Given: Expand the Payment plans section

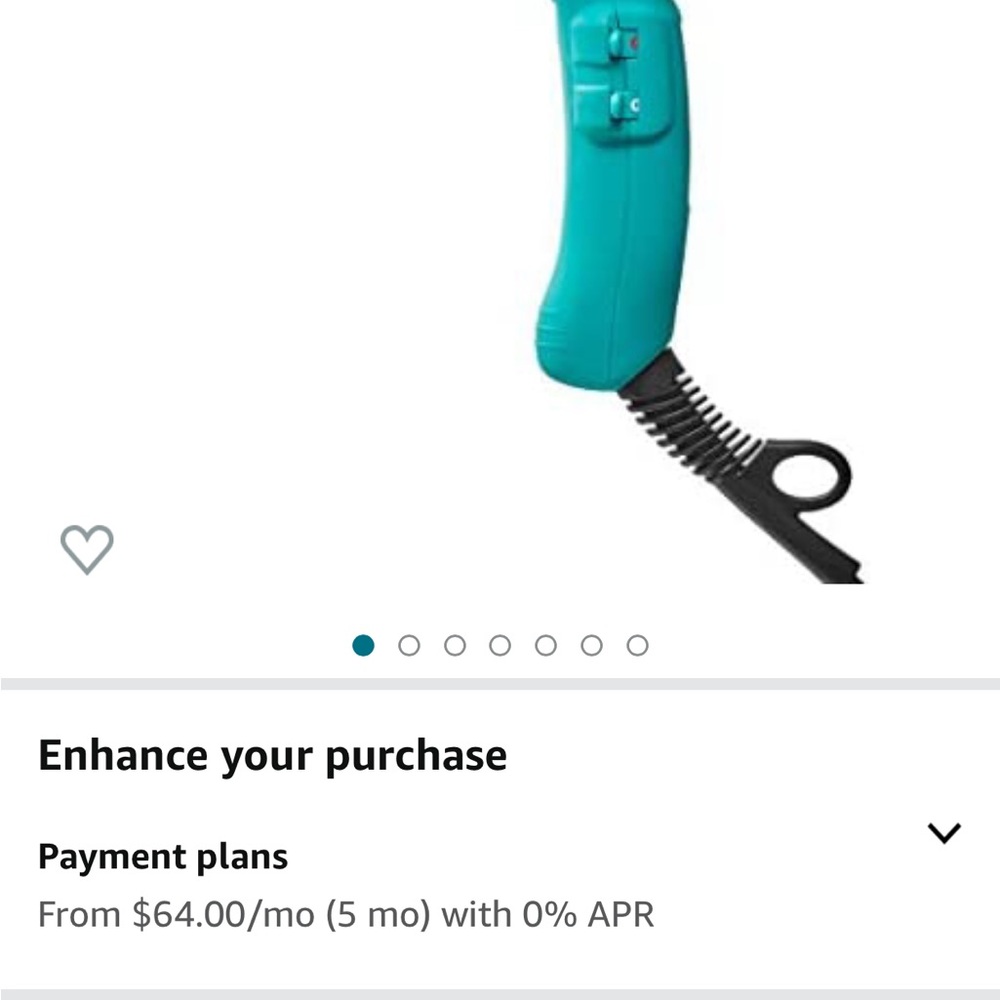Looking at the screenshot, I should (x=943, y=833).
